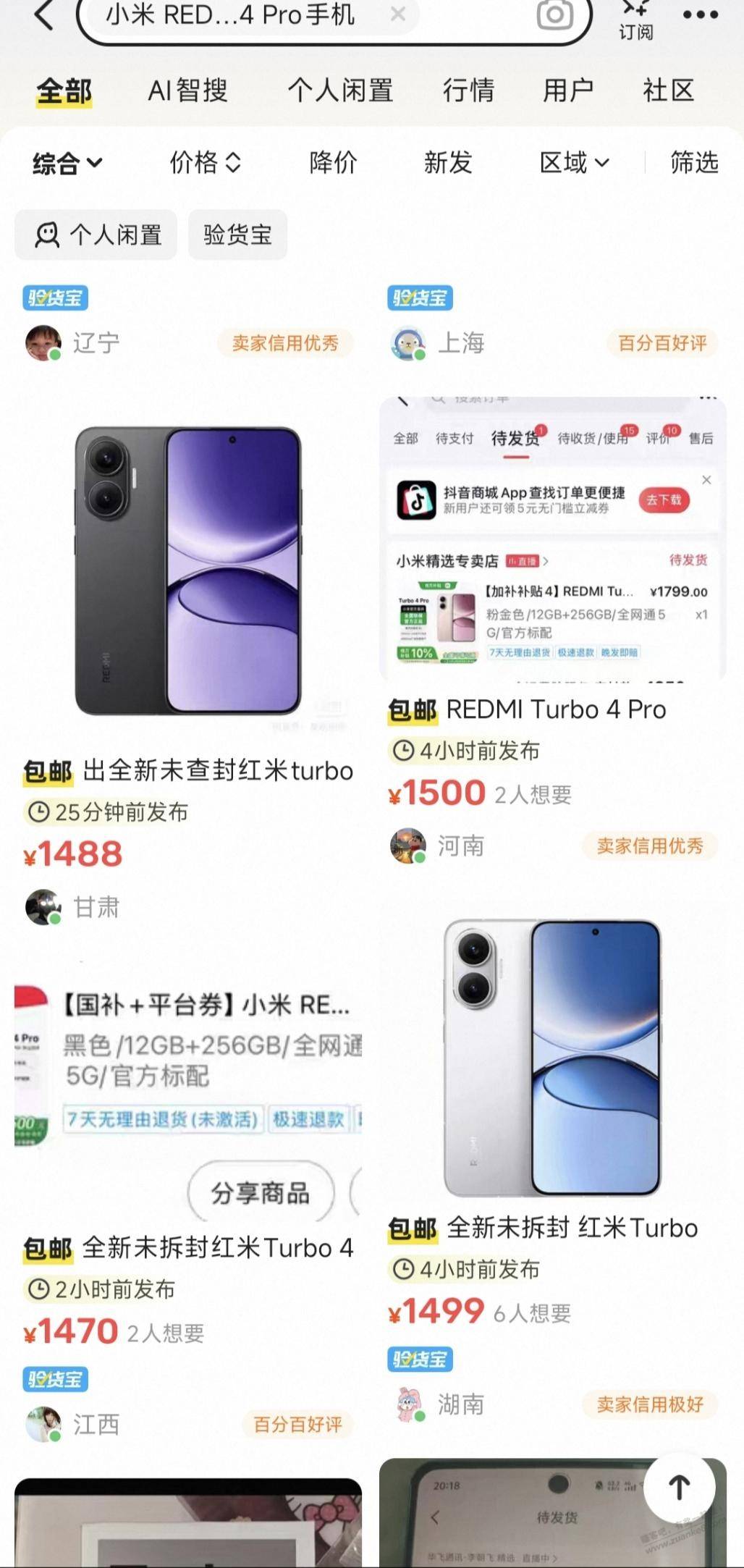Expand the 综合 sort dropdown
This screenshot has width=744, height=1568.
(x=67, y=163)
